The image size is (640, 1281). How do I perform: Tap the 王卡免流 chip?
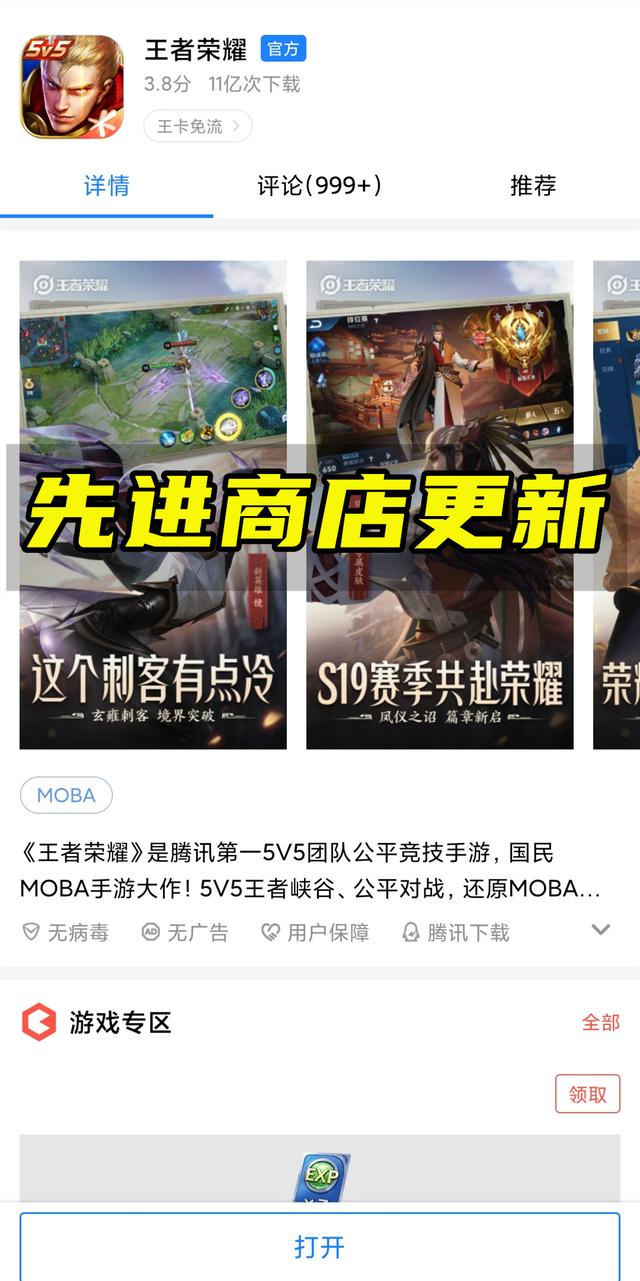(198, 126)
